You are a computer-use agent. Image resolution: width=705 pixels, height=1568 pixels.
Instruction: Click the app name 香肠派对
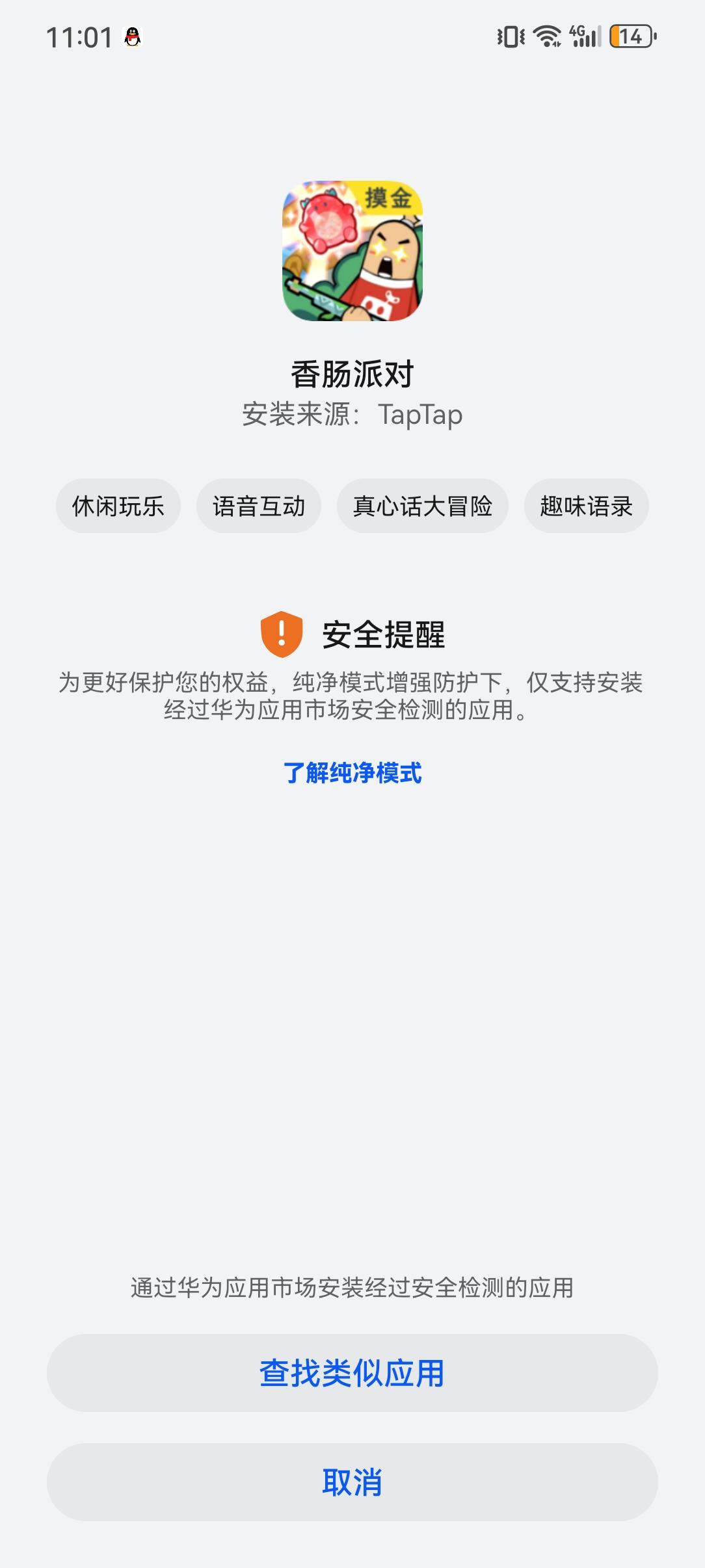click(352, 372)
